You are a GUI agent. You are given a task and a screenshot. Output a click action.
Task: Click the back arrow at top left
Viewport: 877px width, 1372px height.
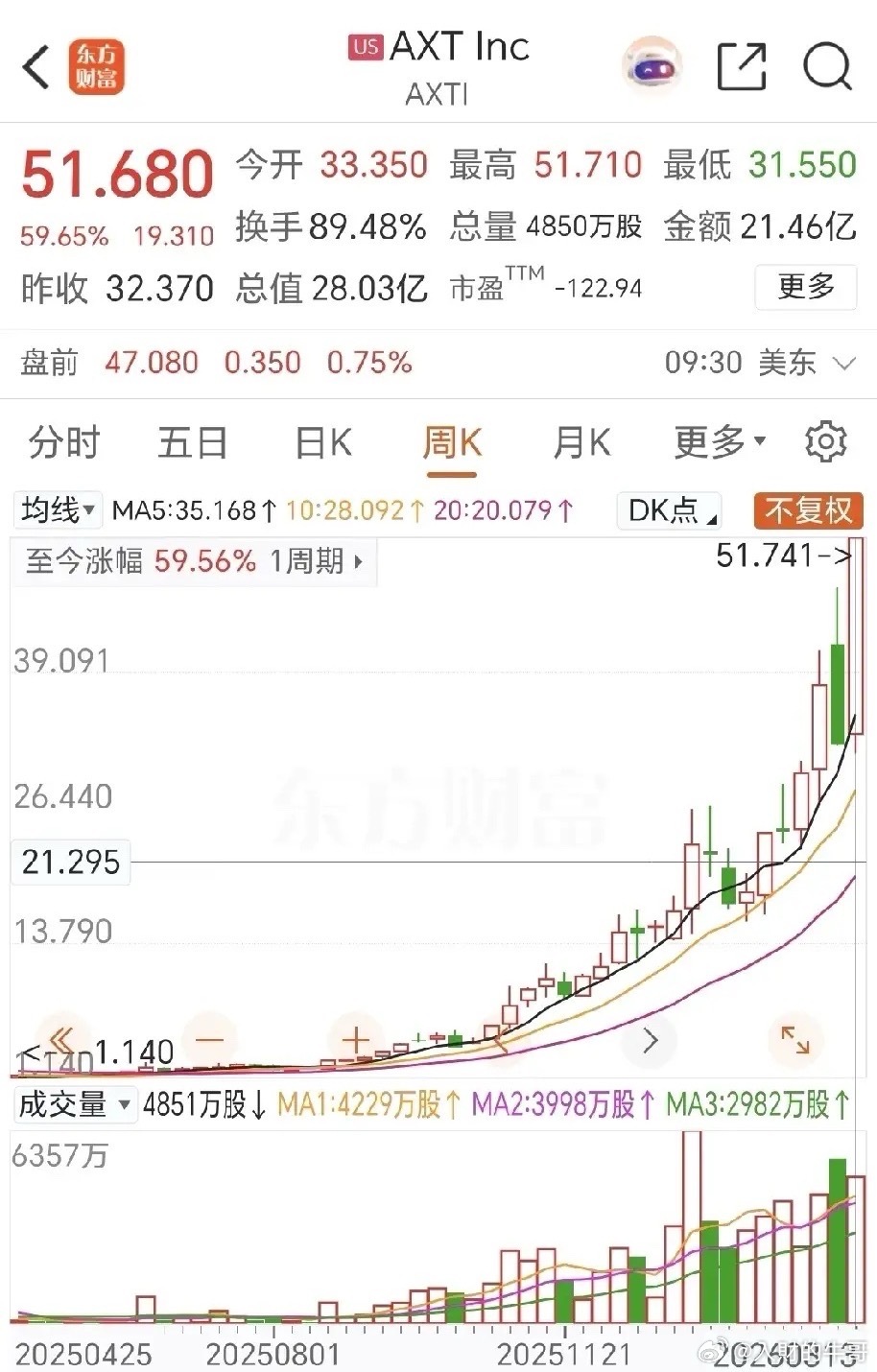[36, 66]
